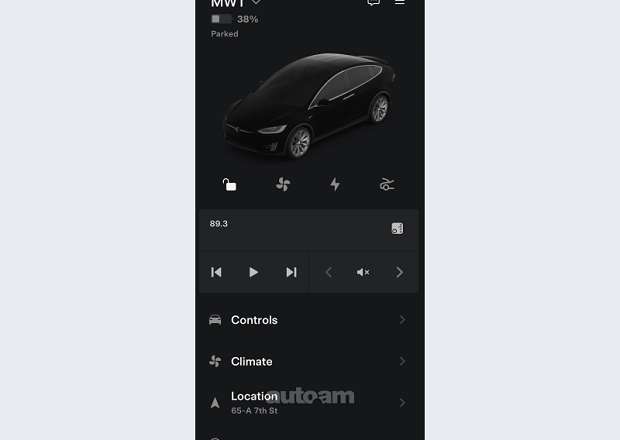
Task: Turn on the climate fan shortcut
Action: (282, 184)
